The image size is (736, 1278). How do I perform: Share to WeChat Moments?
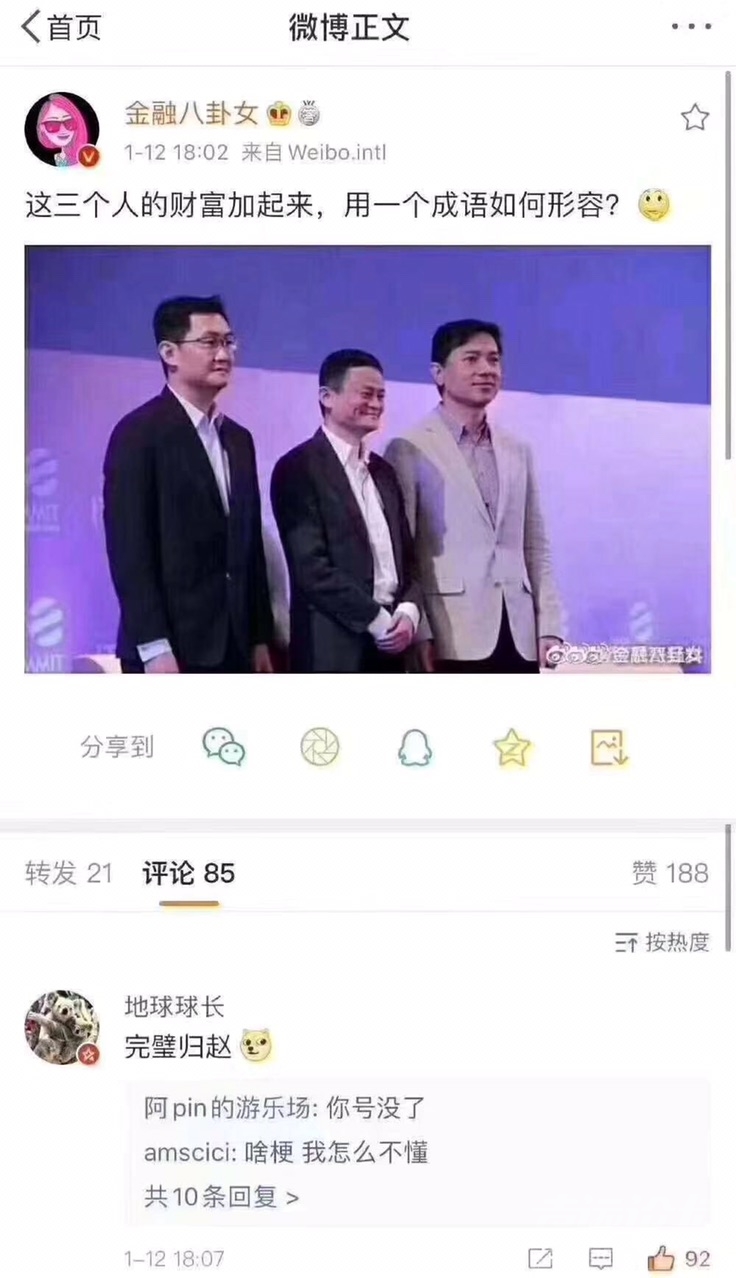tap(320, 747)
